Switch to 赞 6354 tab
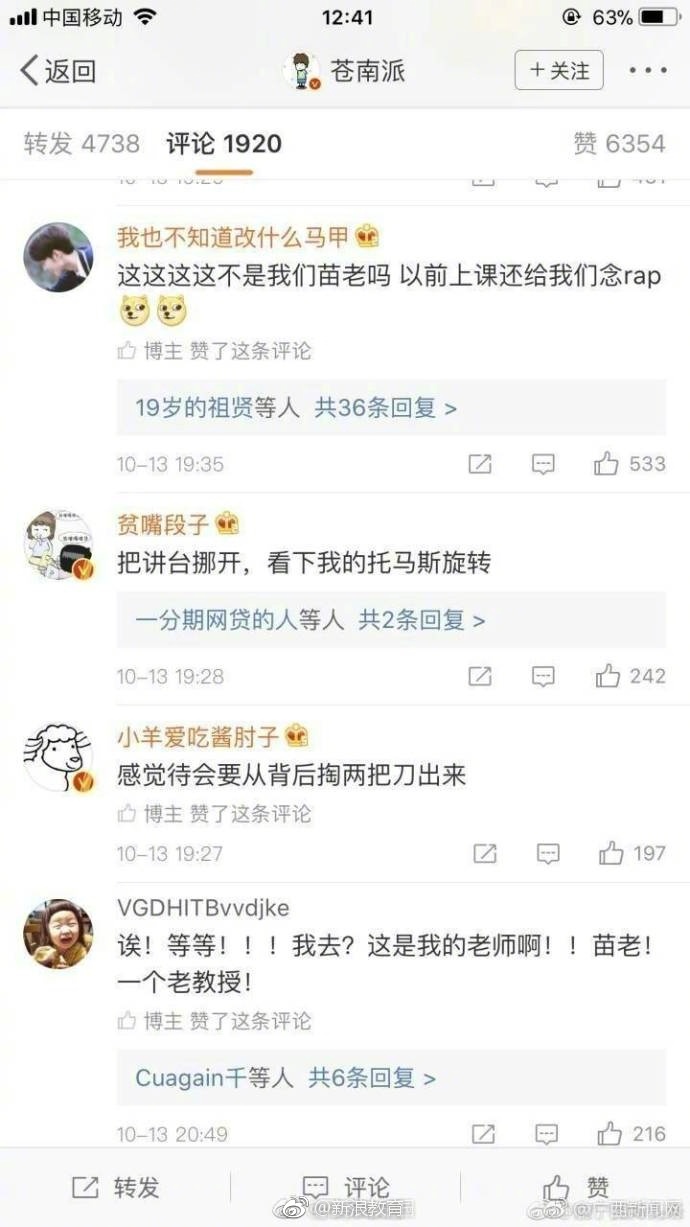The width and height of the screenshot is (690, 1227). (619, 144)
